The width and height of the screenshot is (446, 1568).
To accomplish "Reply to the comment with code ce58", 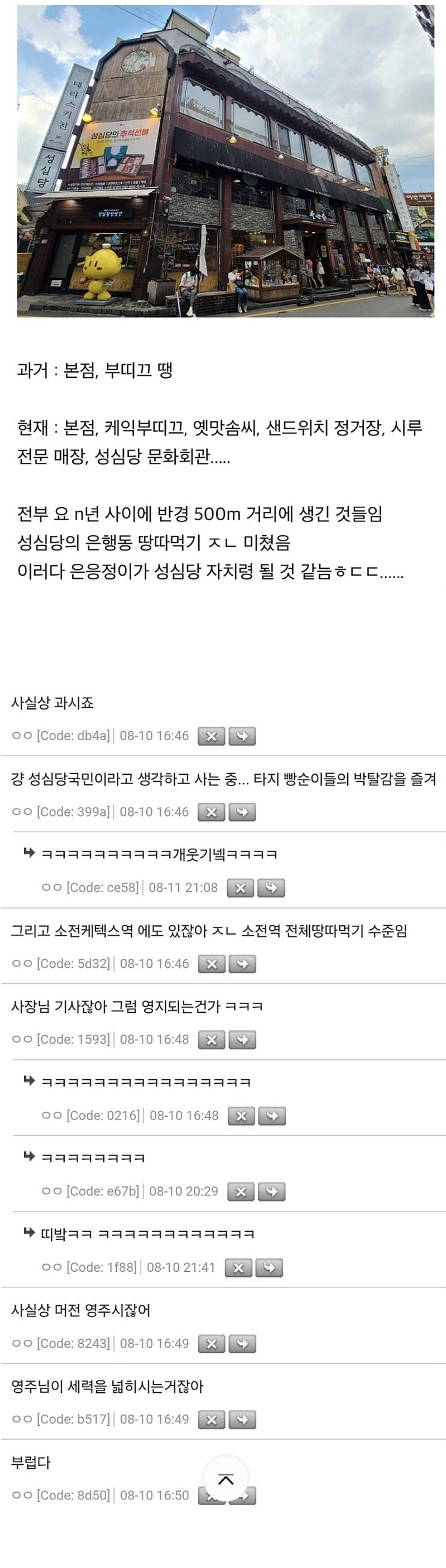I will tap(271, 888).
